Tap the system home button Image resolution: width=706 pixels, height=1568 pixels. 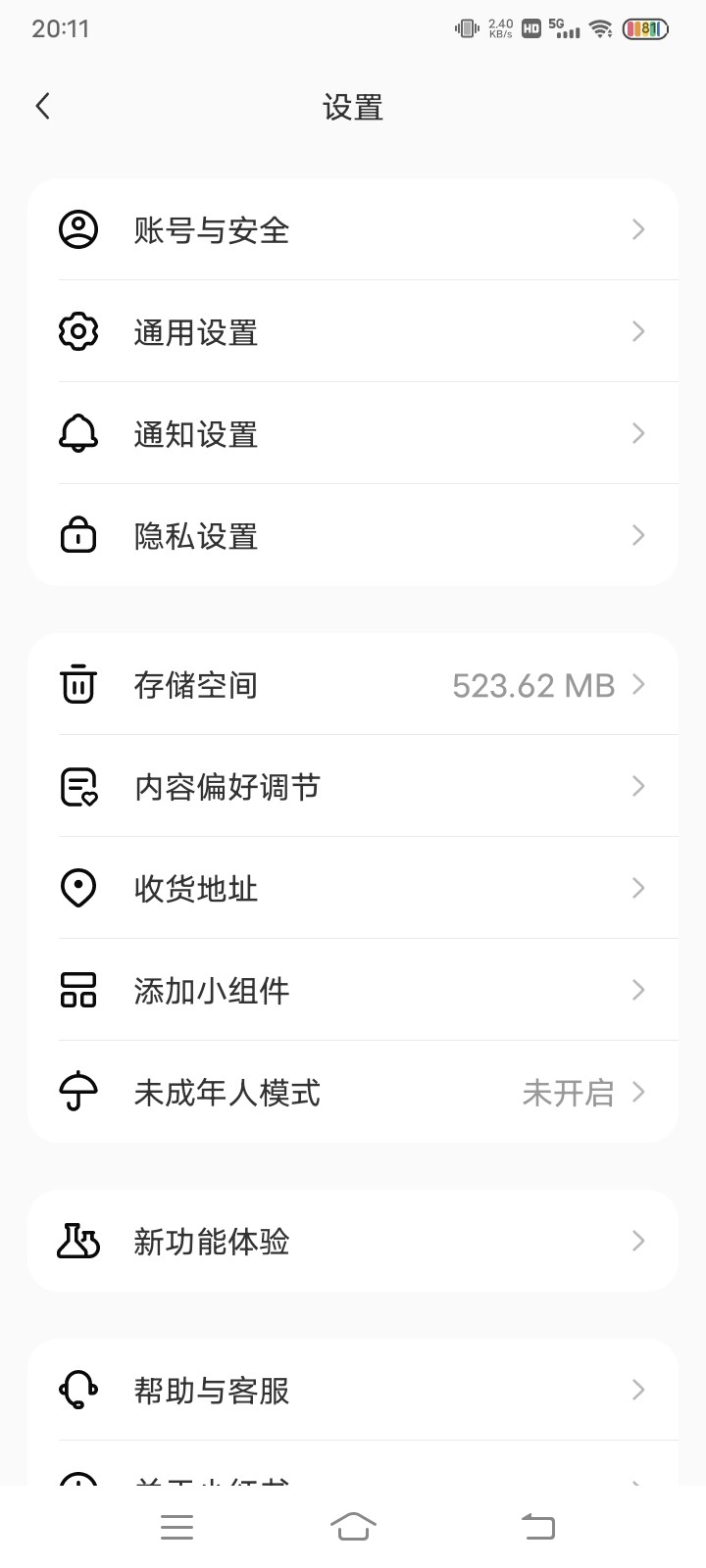(353, 1526)
